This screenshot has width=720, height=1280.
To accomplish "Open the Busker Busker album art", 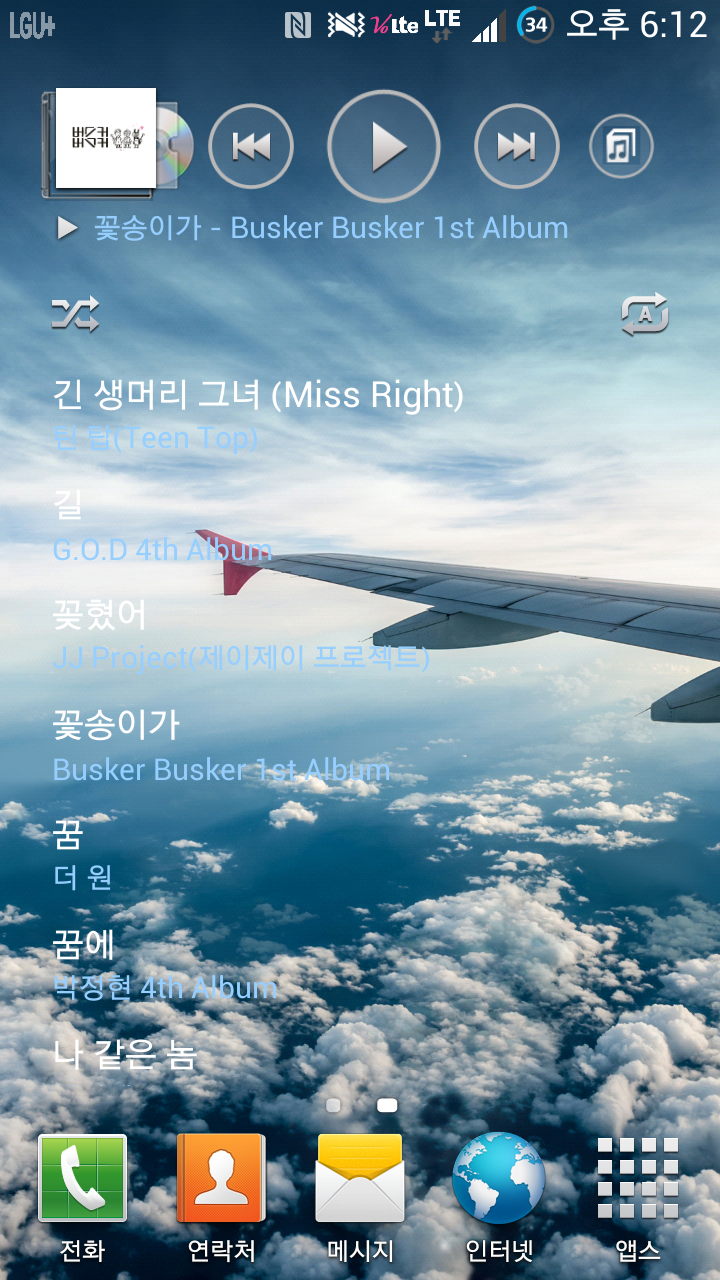I will (x=106, y=139).
